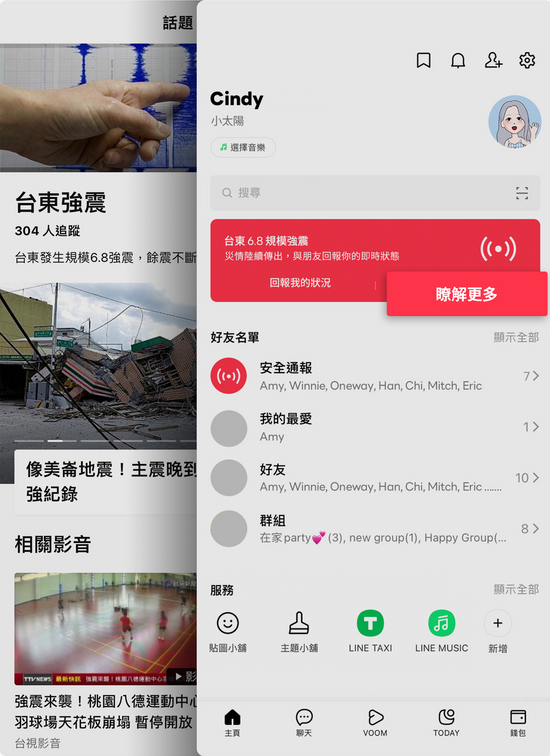
Task: Expand the 我的最愛 favorites row
Action: (x=375, y=428)
